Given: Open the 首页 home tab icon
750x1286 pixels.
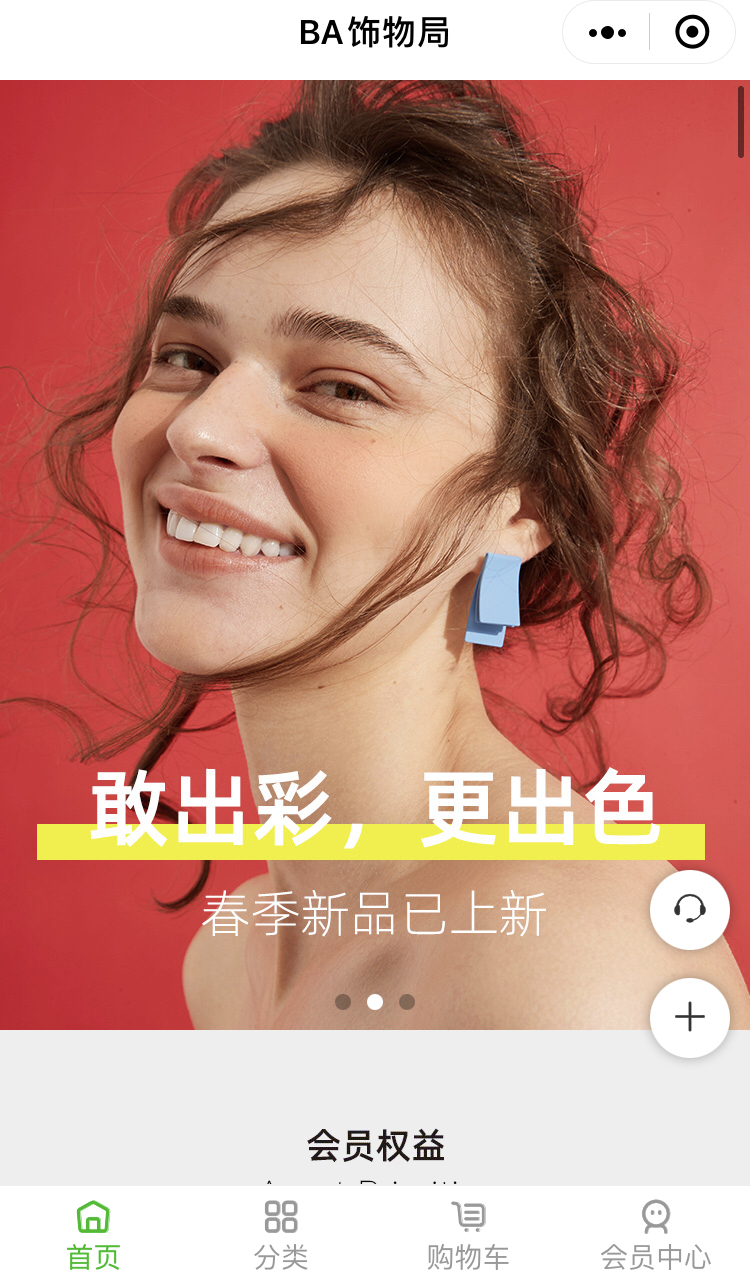Looking at the screenshot, I should [x=92, y=1217].
